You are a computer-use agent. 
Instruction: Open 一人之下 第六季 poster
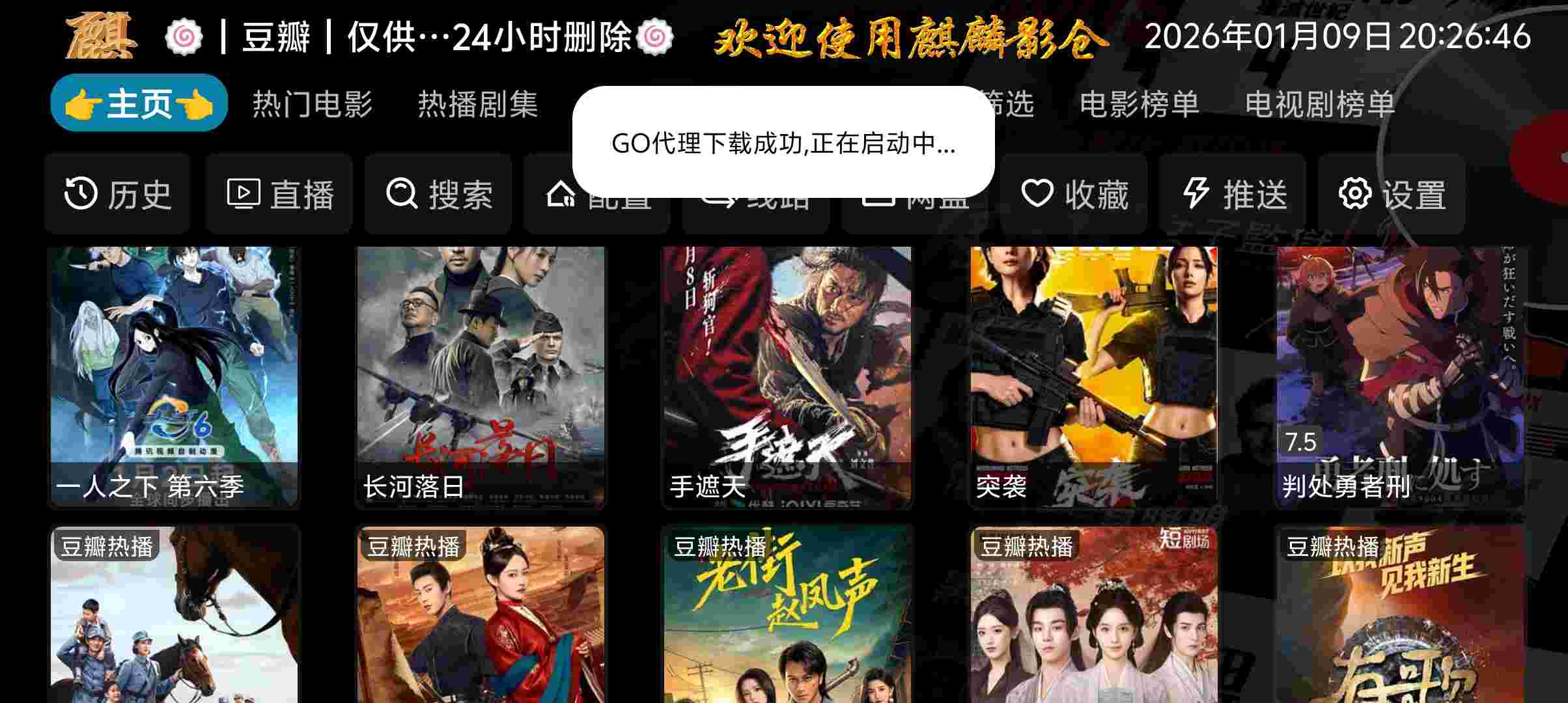pyautogui.click(x=175, y=376)
